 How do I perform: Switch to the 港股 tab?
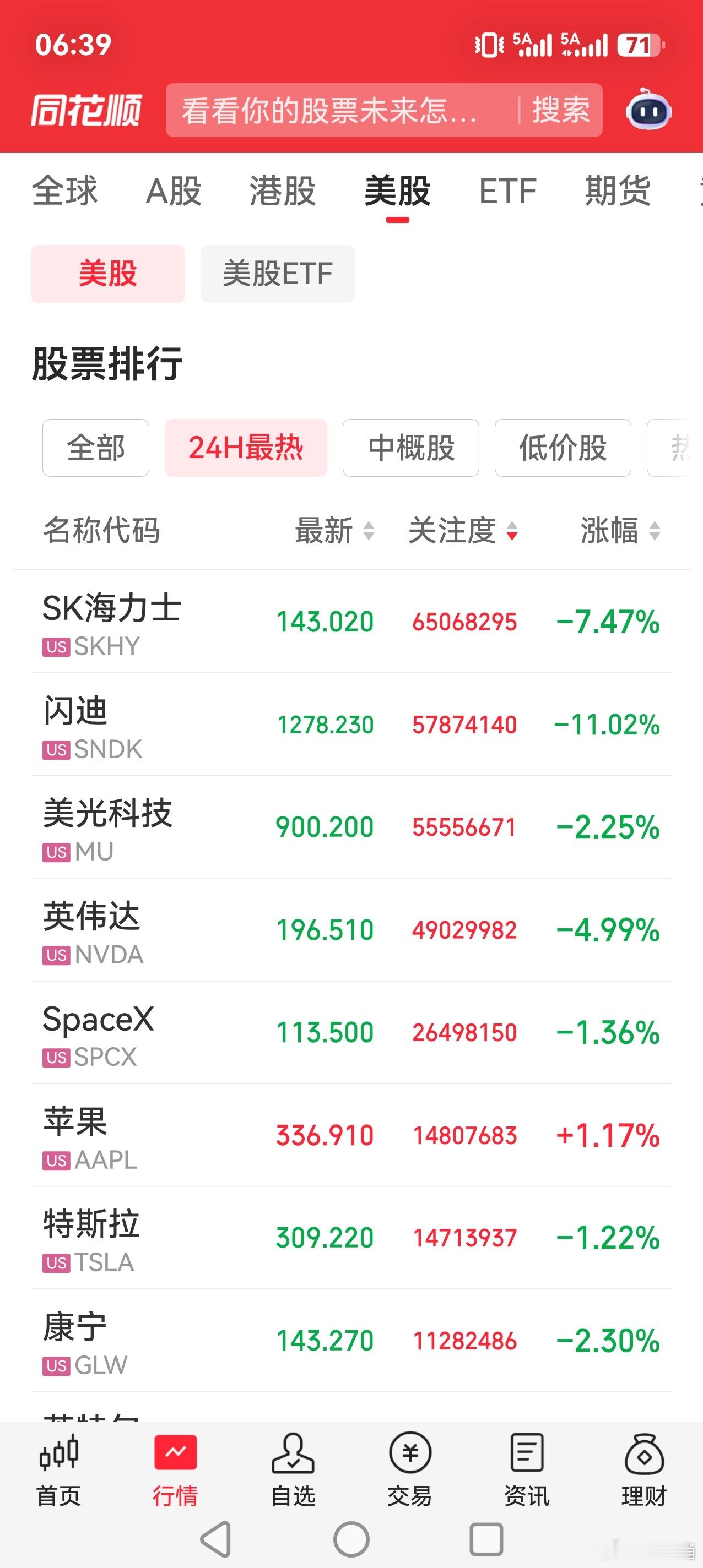pyautogui.click(x=283, y=191)
